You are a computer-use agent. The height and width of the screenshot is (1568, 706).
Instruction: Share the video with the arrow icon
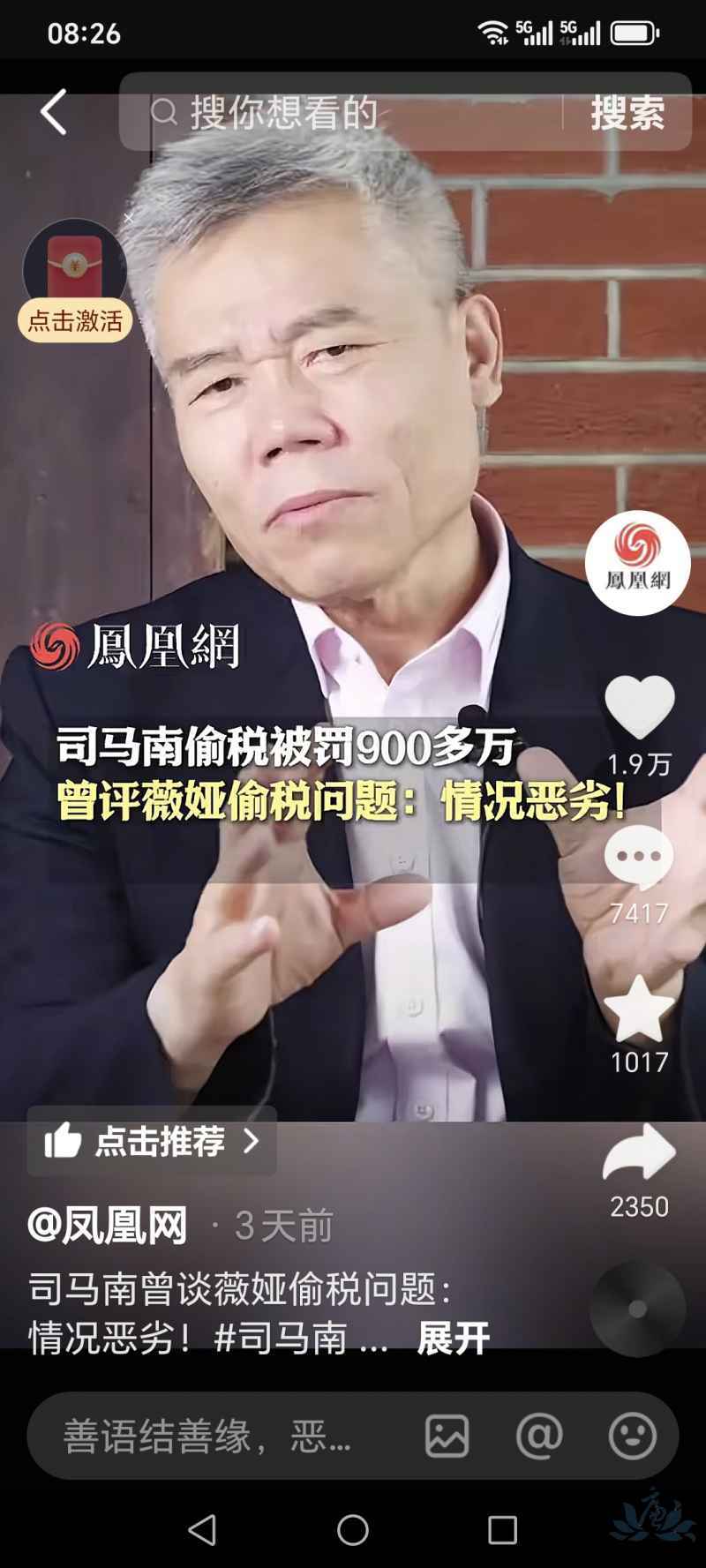[x=639, y=1153]
